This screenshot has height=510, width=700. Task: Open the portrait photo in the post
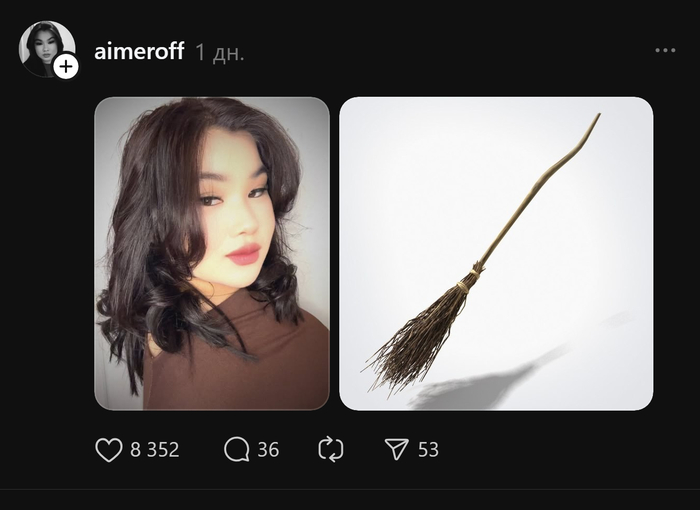(212, 253)
